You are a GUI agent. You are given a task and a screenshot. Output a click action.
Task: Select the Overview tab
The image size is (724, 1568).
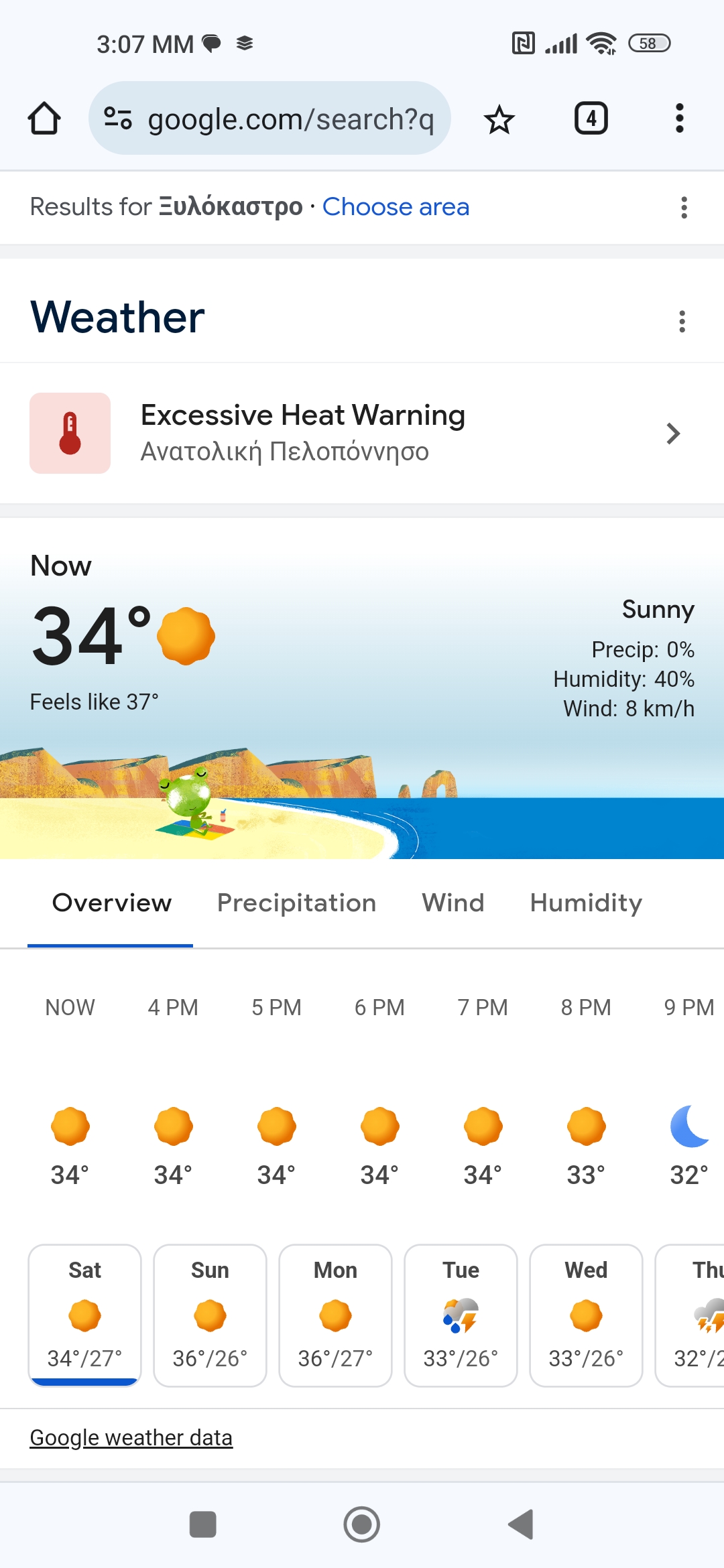[111, 903]
